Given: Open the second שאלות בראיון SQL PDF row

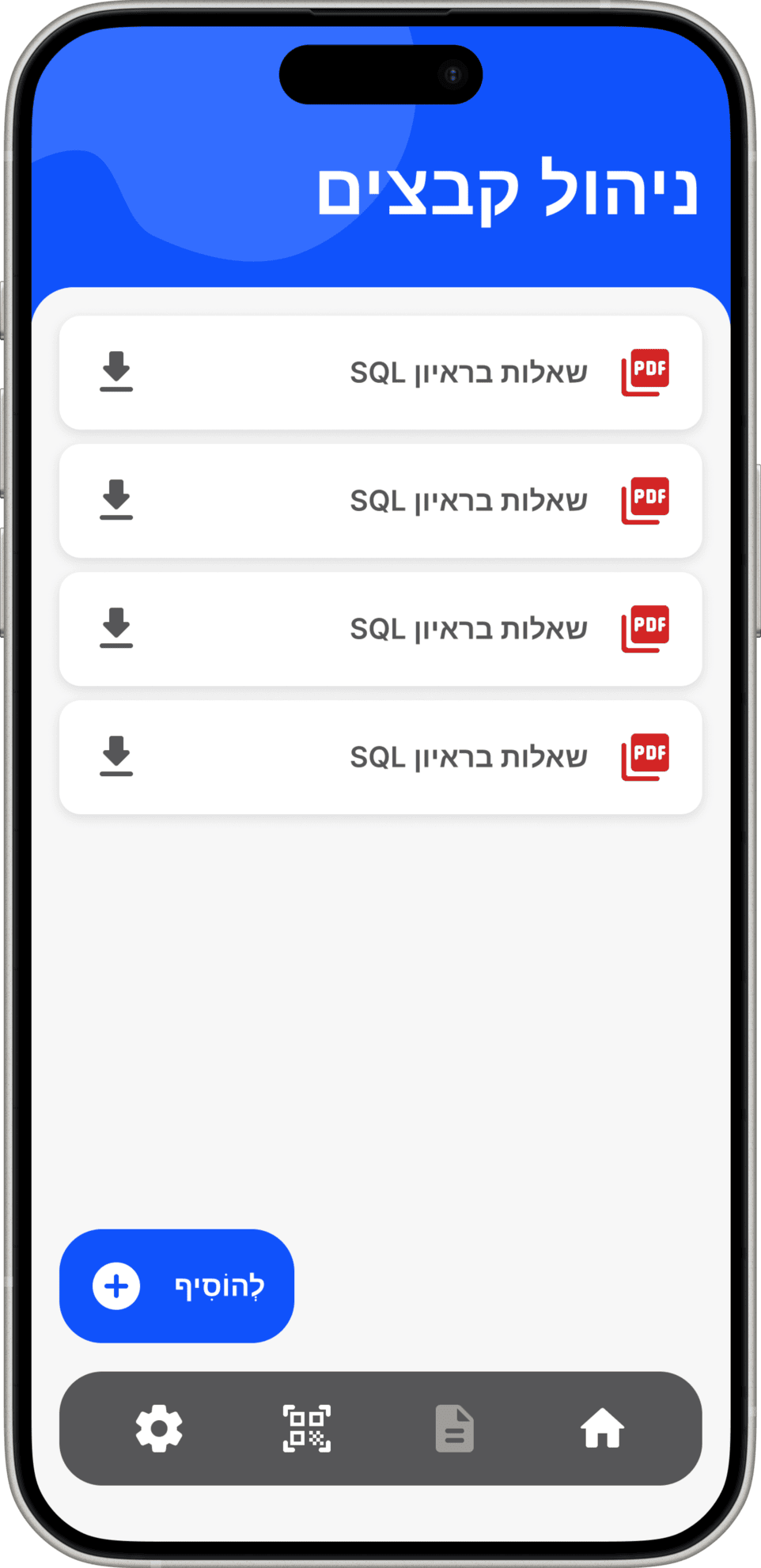Looking at the screenshot, I should coord(468,501).
